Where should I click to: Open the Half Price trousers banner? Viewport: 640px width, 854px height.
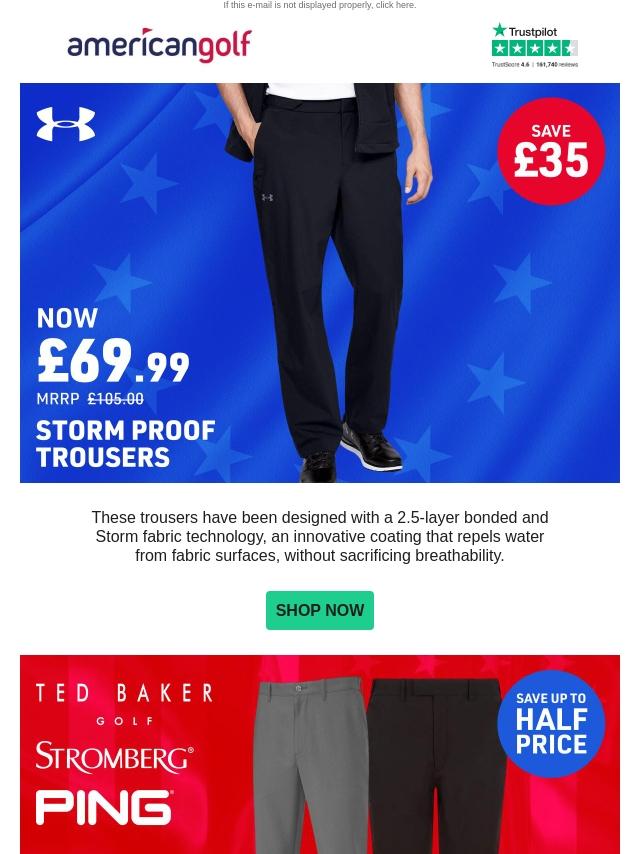coord(319,754)
